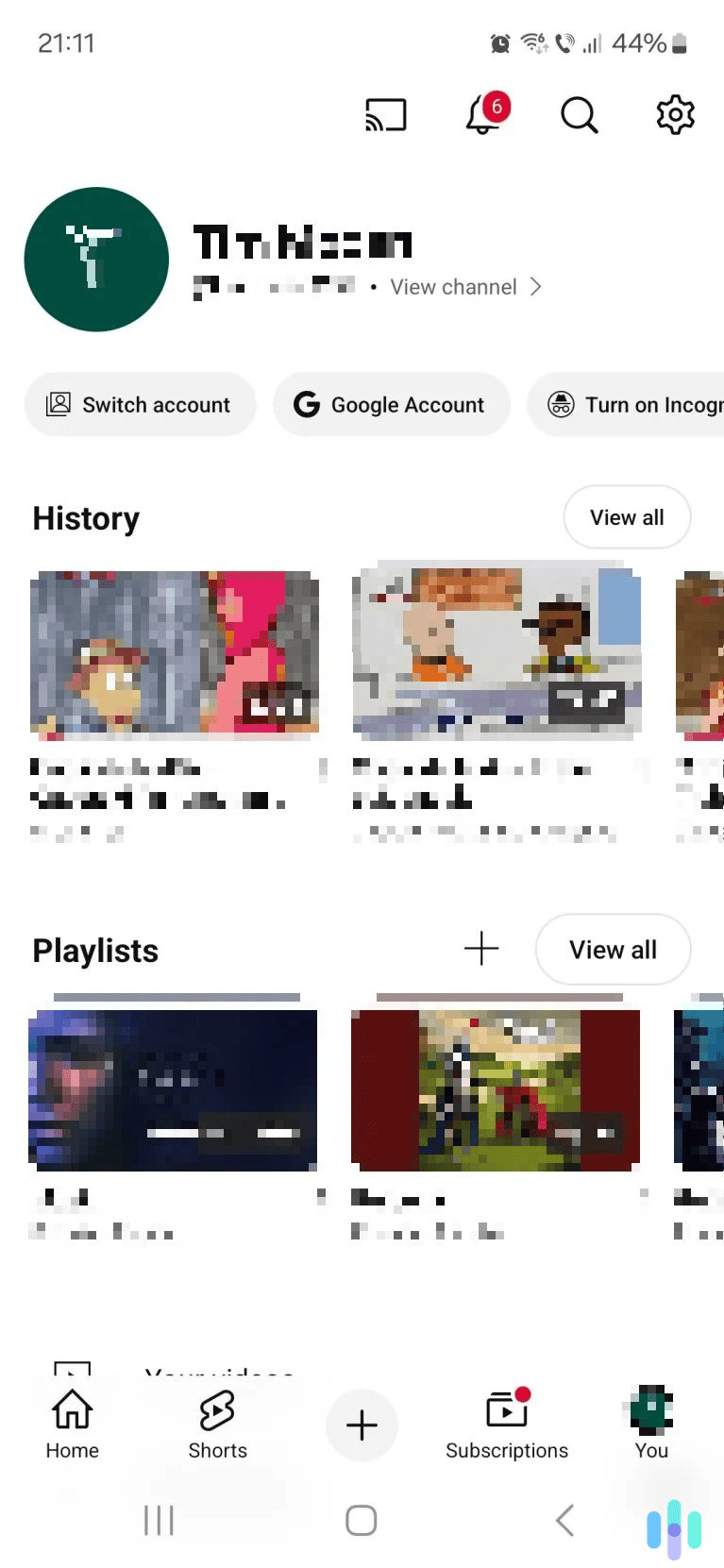This screenshot has height=1568, width=724.
Task: Open the cast to device icon
Action: click(385, 115)
